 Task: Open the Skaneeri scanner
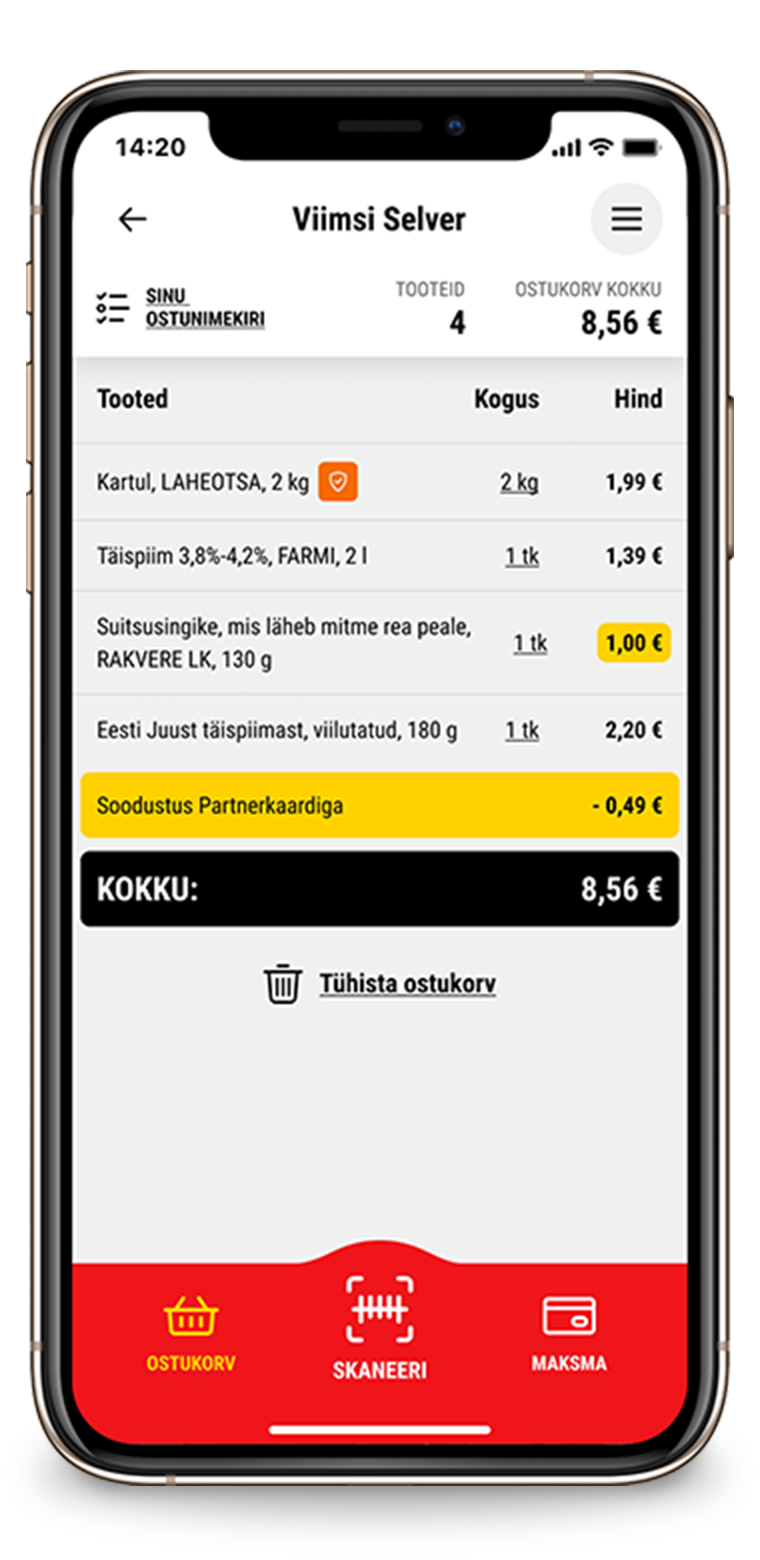[380, 1328]
